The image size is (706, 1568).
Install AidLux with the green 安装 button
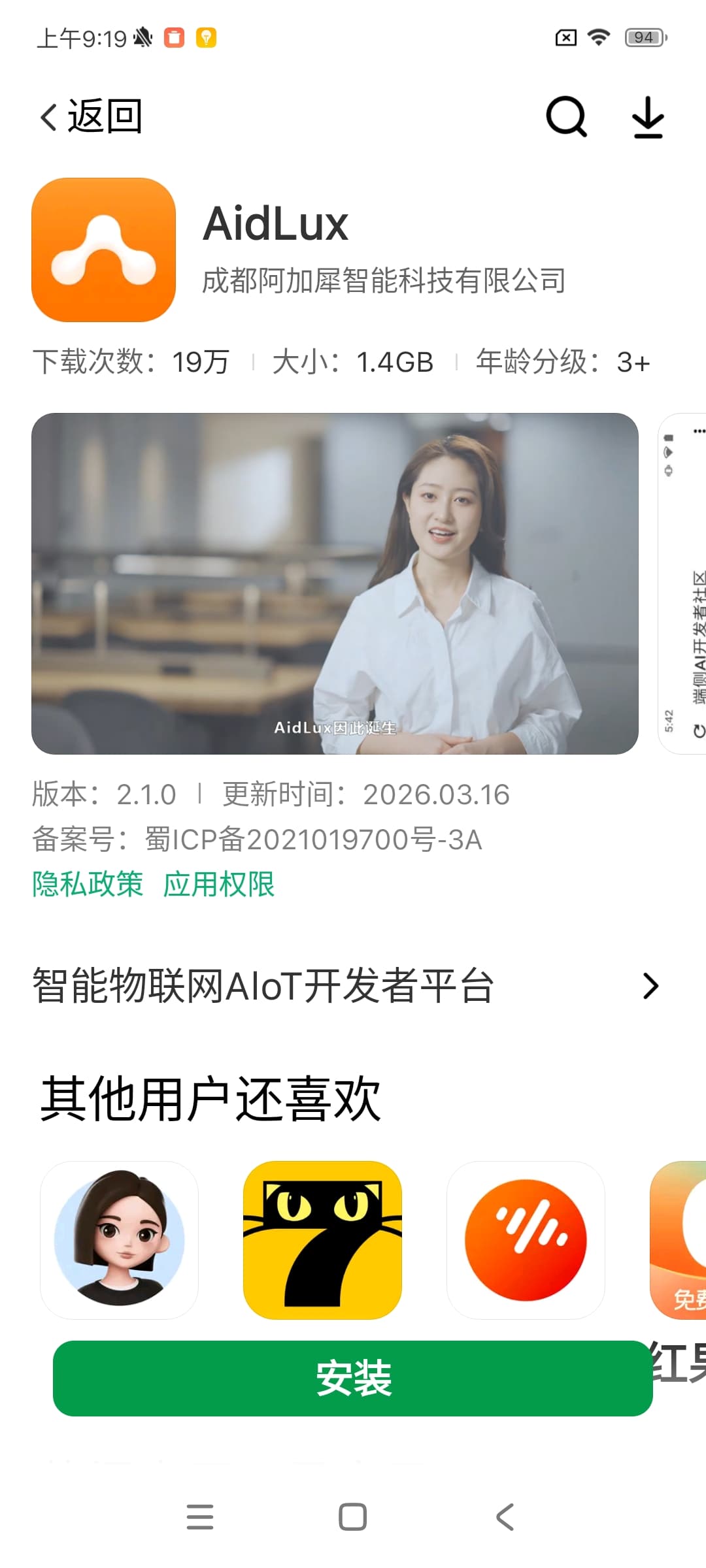click(353, 1378)
